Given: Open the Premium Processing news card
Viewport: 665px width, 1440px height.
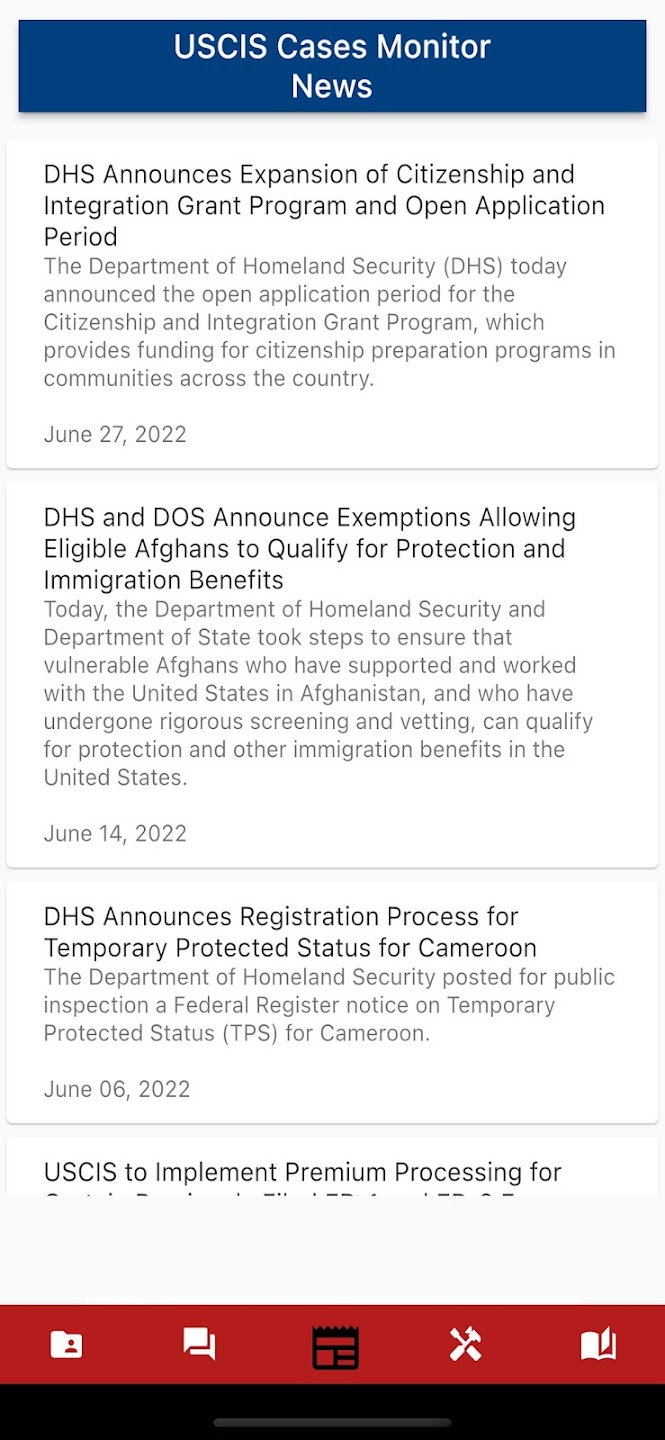Looking at the screenshot, I should pyautogui.click(x=332, y=1170).
